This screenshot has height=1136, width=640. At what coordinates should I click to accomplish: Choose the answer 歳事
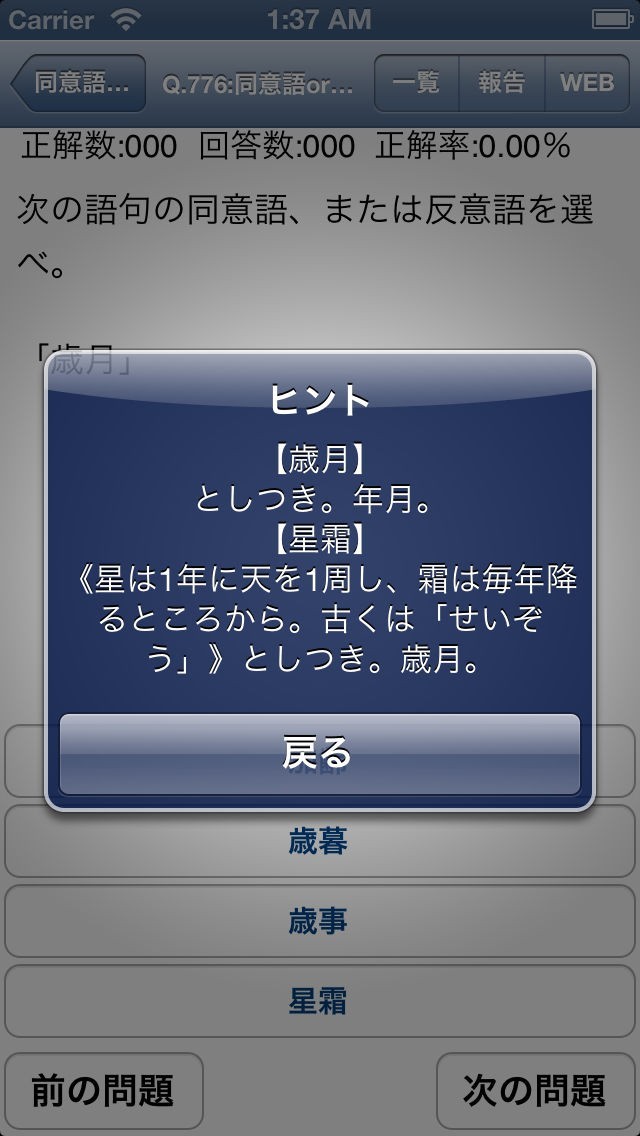(320, 921)
